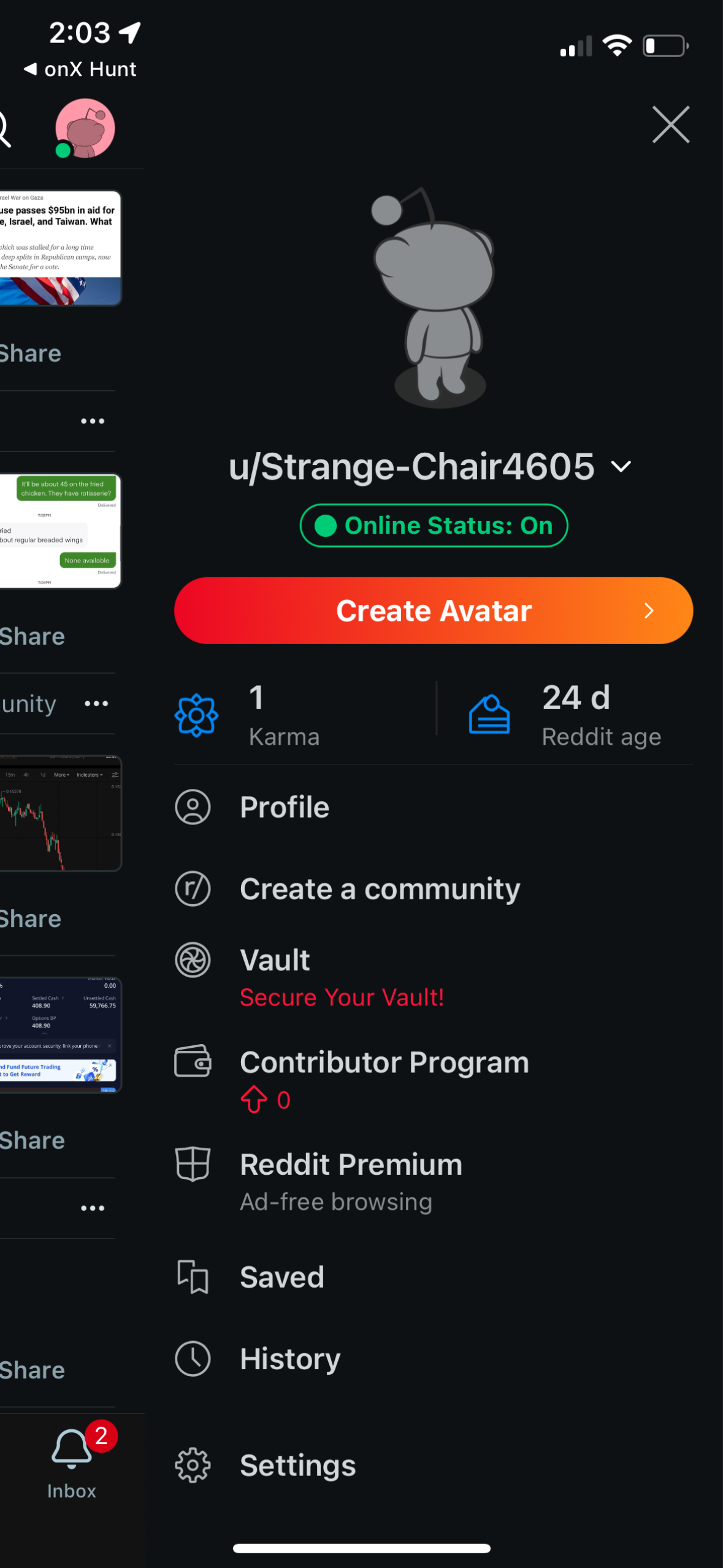This screenshot has height=1568, width=723.
Task: Click the Vault aperture icon
Action: (x=193, y=959)
